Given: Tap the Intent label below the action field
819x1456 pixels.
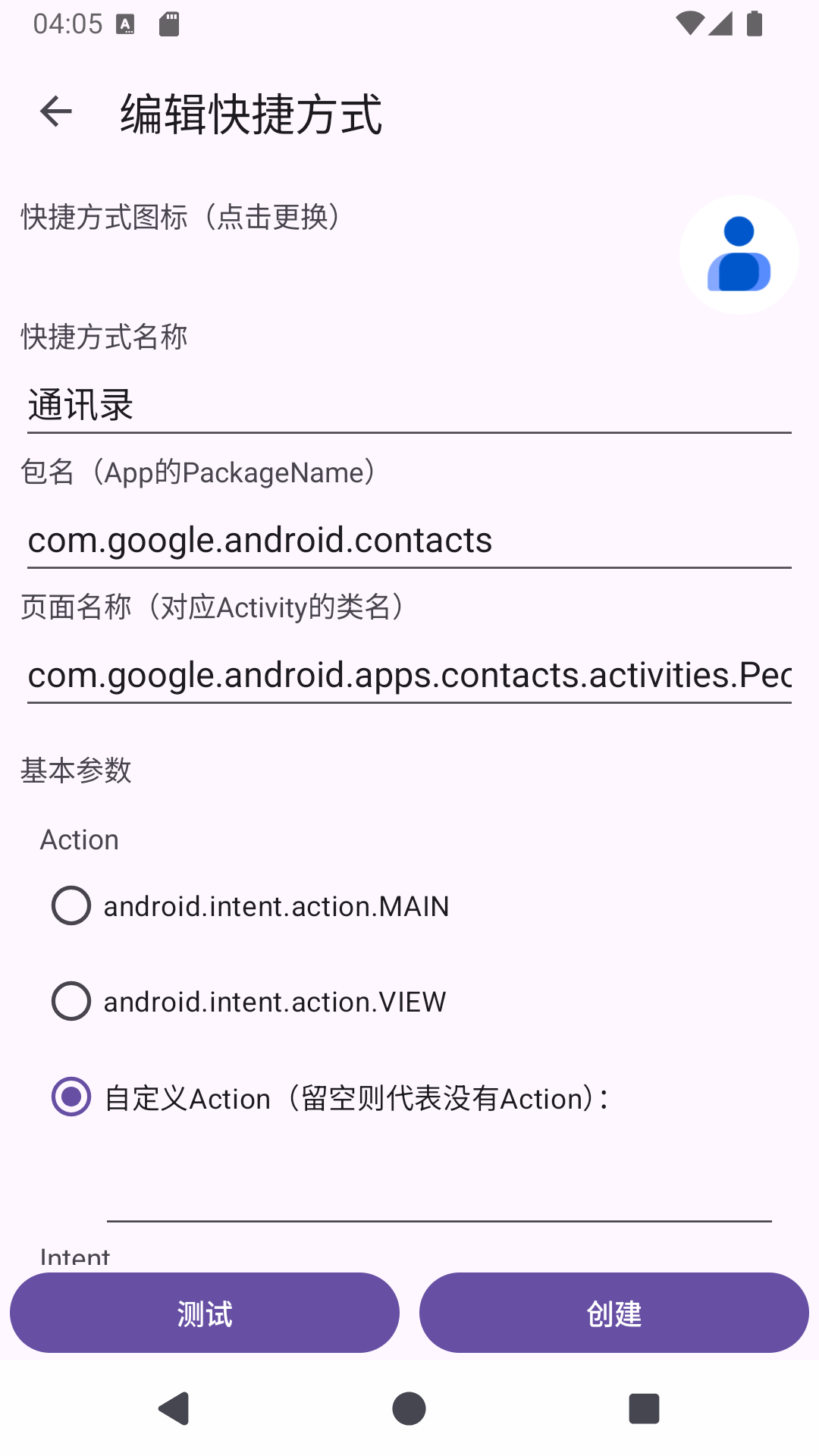Looking at the screenshot, I should (x=74, y=1255).
